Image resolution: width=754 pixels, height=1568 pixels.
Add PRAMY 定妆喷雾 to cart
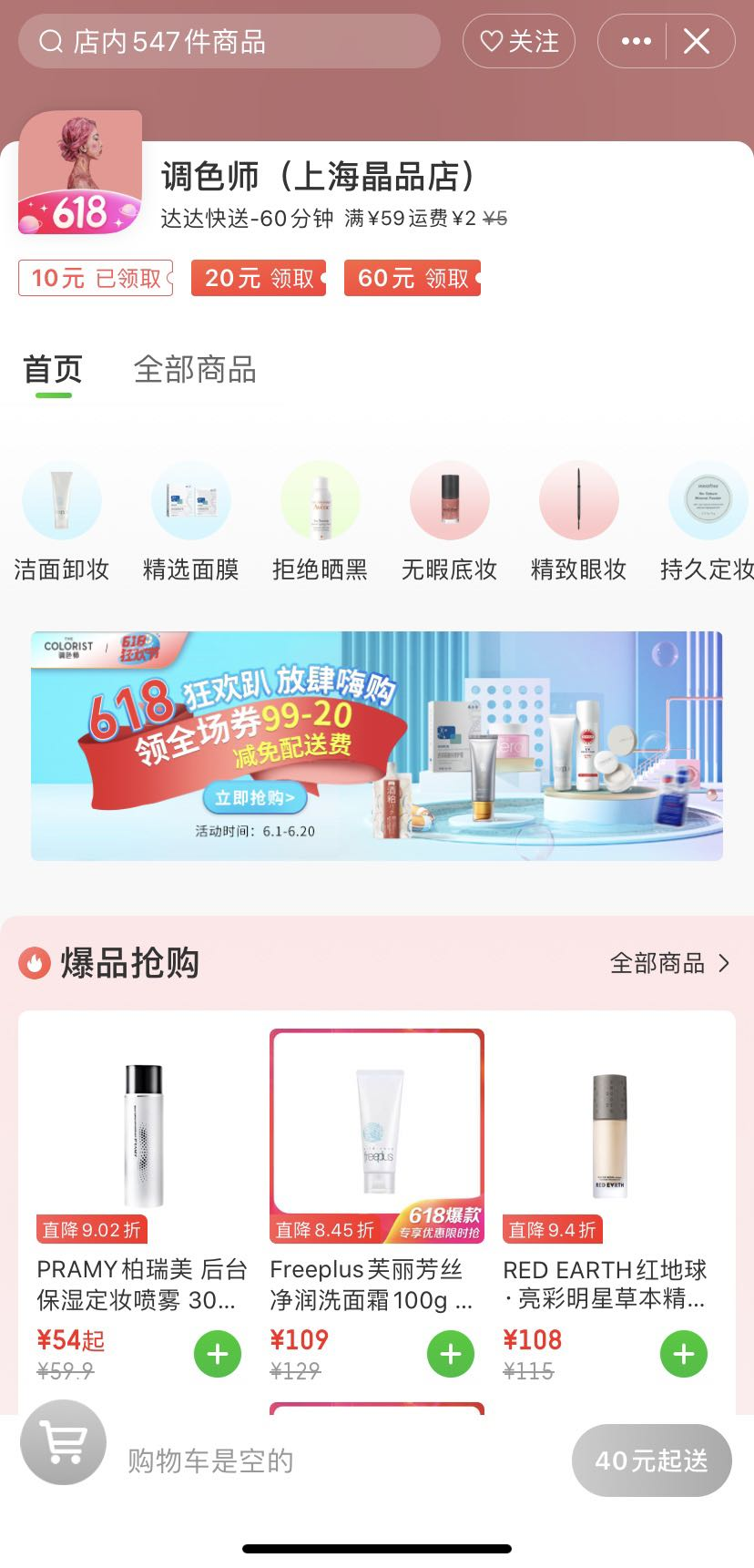(218, 1355)
